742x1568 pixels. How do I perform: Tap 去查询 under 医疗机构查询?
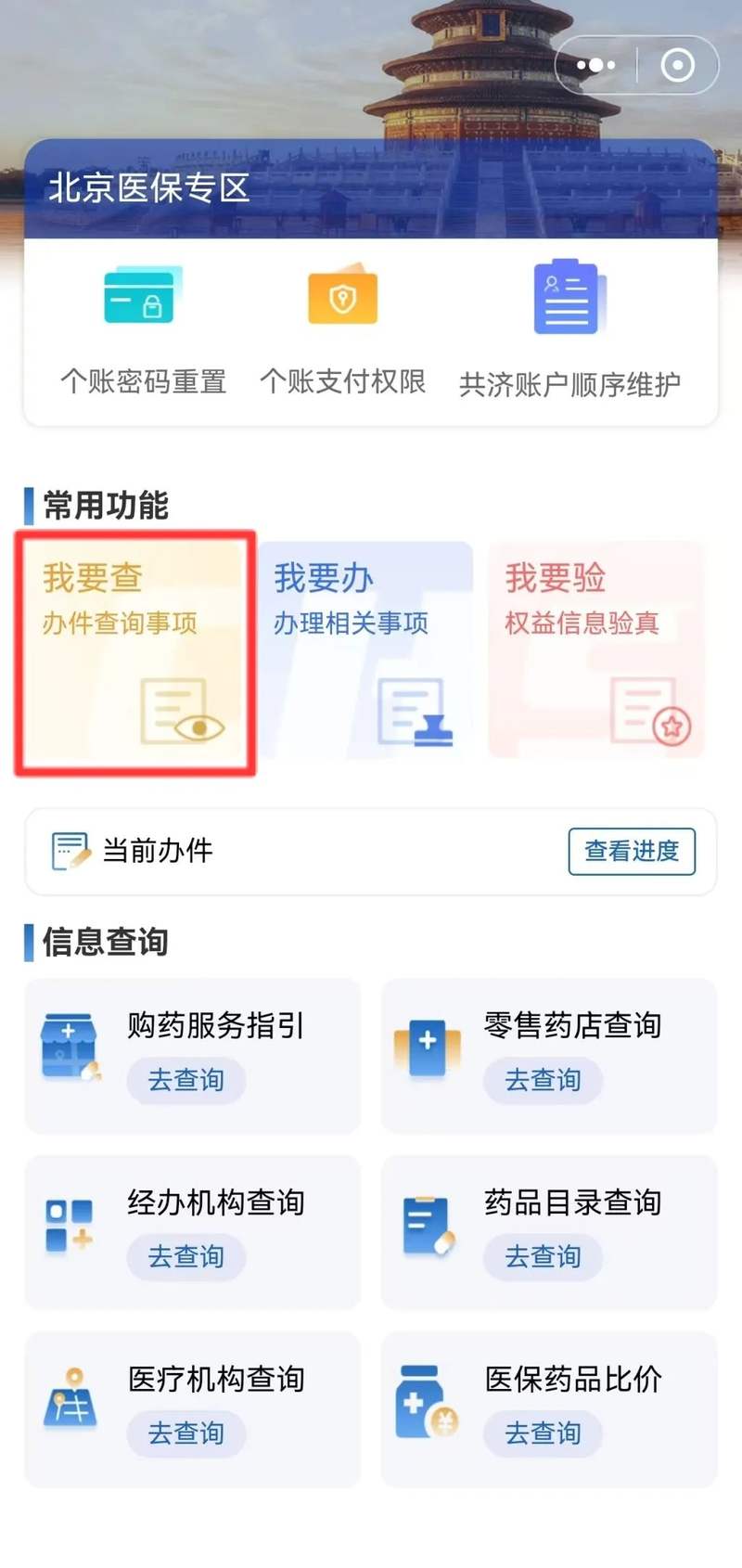coord(186,1433)
